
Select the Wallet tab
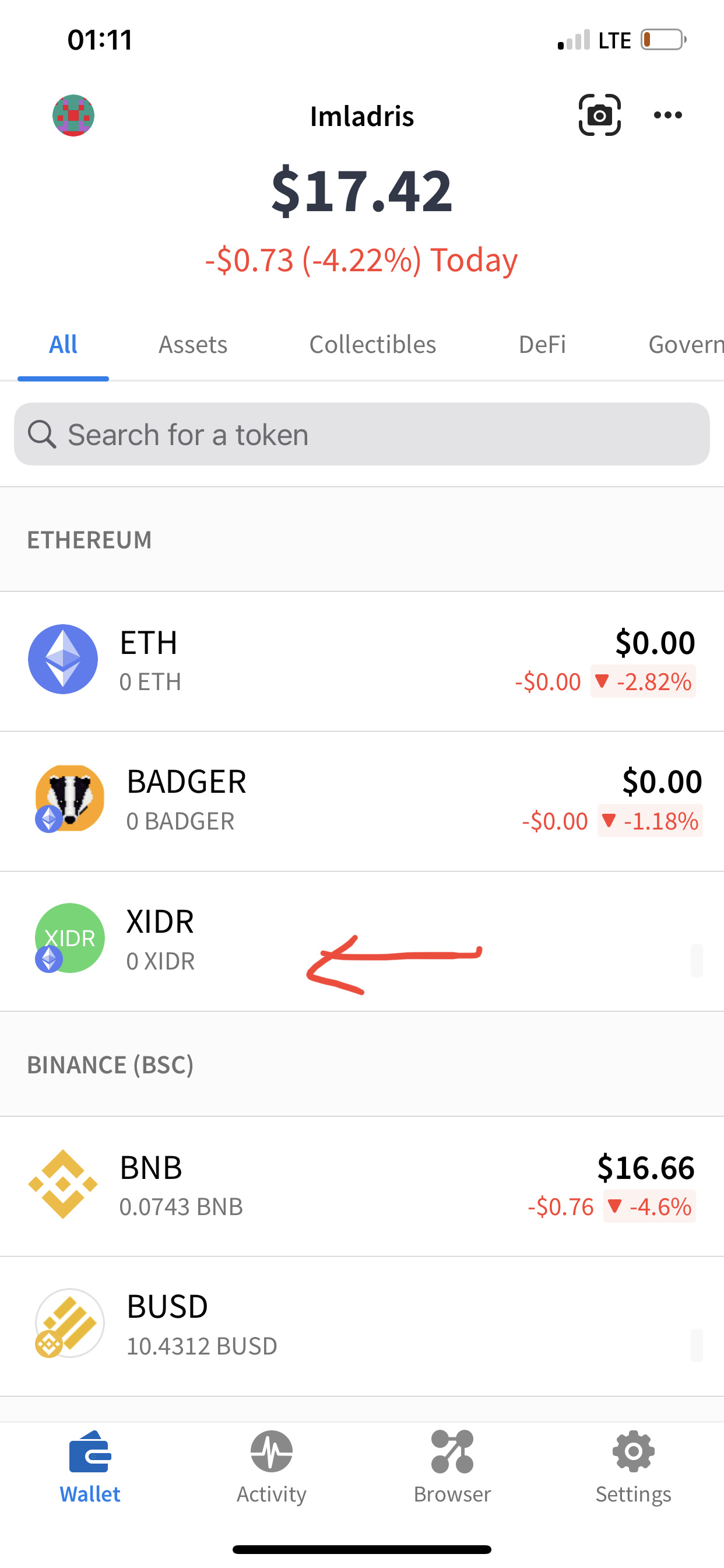click(90, 1468)
